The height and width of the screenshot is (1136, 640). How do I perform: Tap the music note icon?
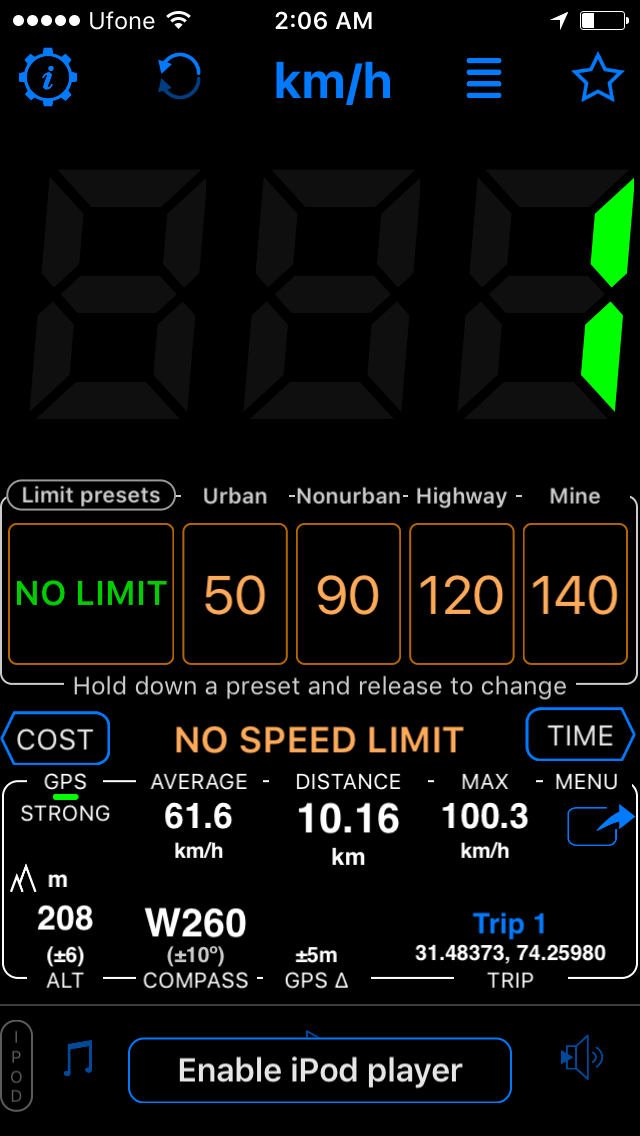pos(78,1058)
